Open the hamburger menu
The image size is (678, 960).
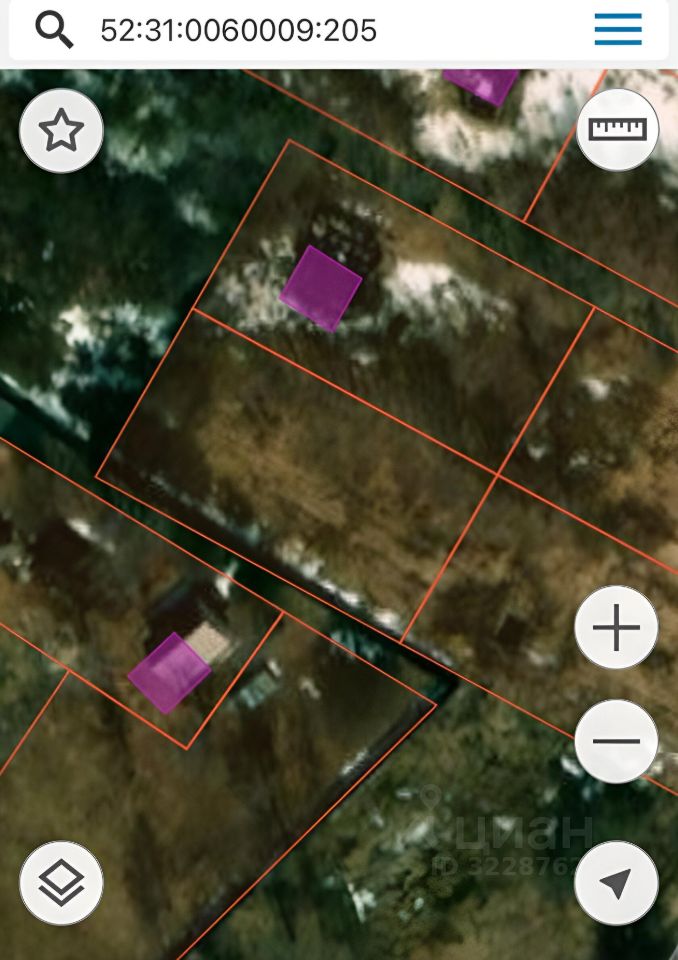click(x=617, y=30)
